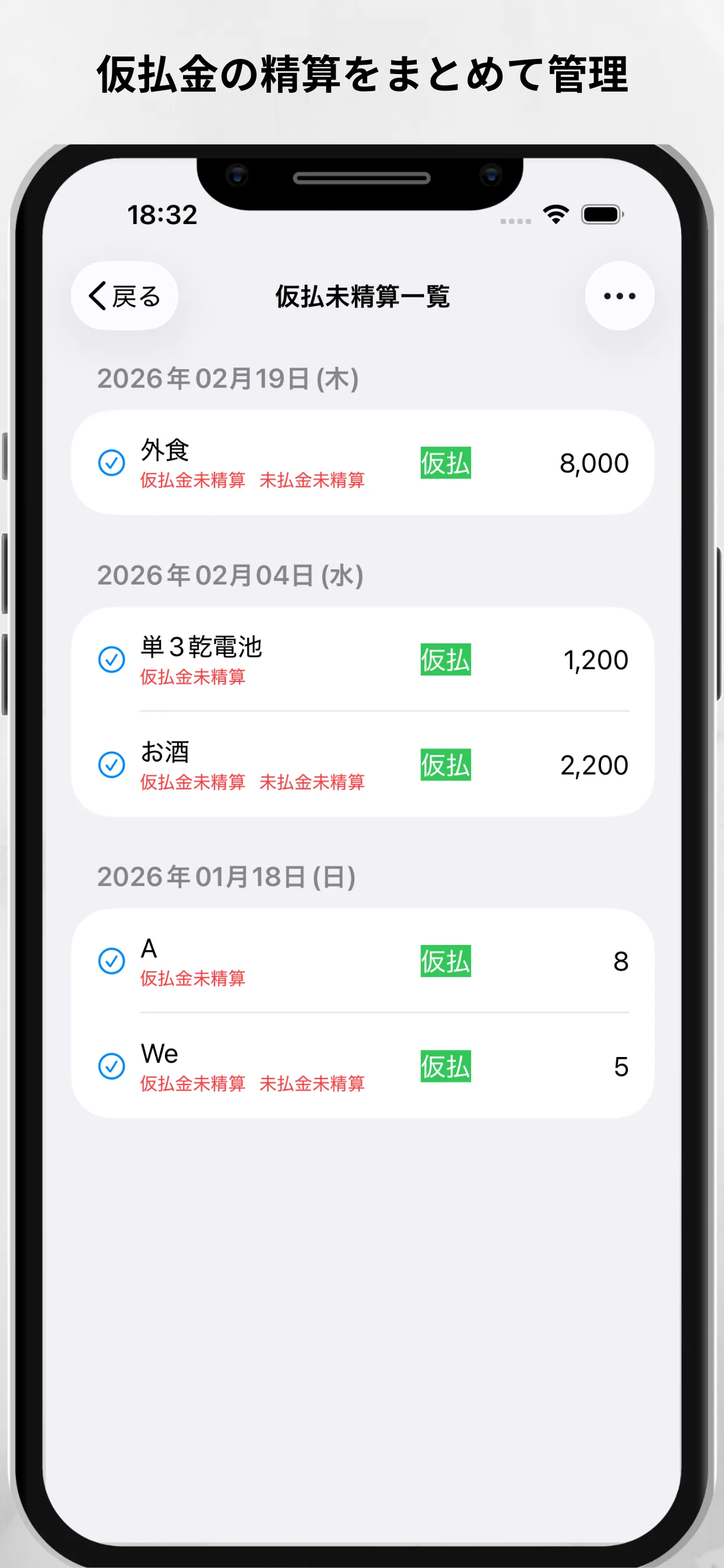Toggle the checkmark for 外食
Screen dimensions: 724x1568
[111, 463]
